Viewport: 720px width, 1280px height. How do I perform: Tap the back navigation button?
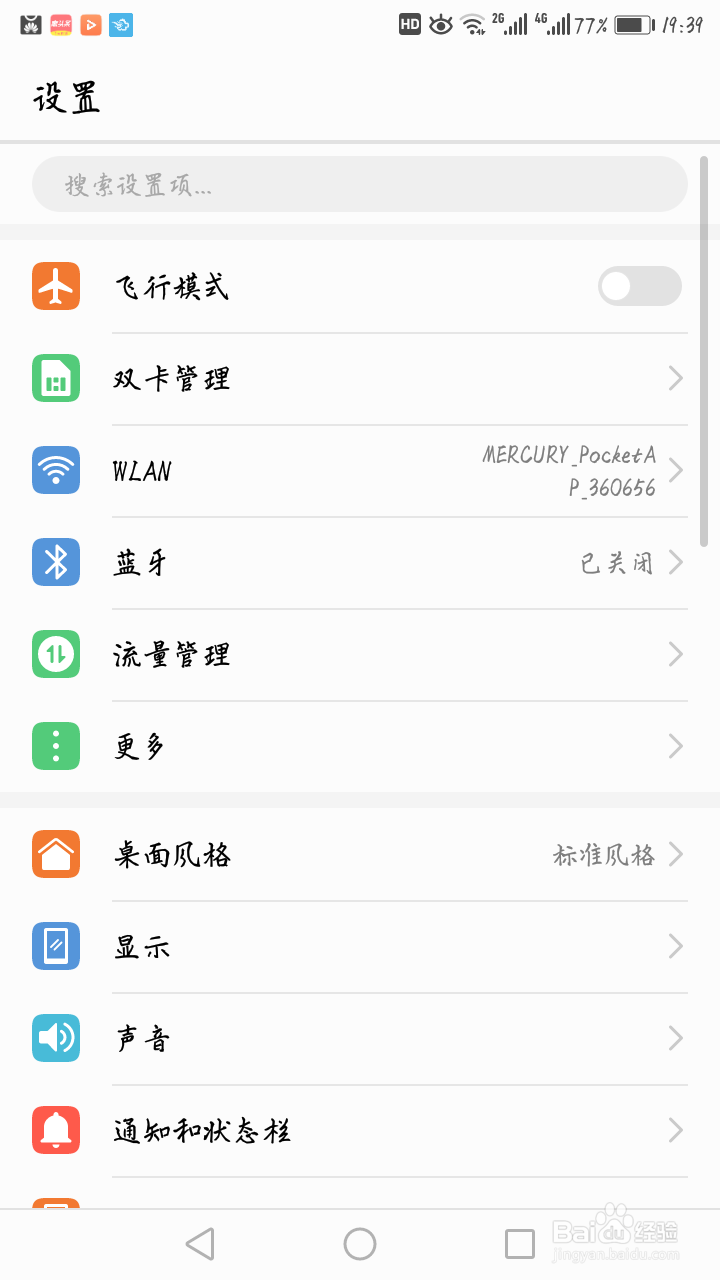point(200,1244)
